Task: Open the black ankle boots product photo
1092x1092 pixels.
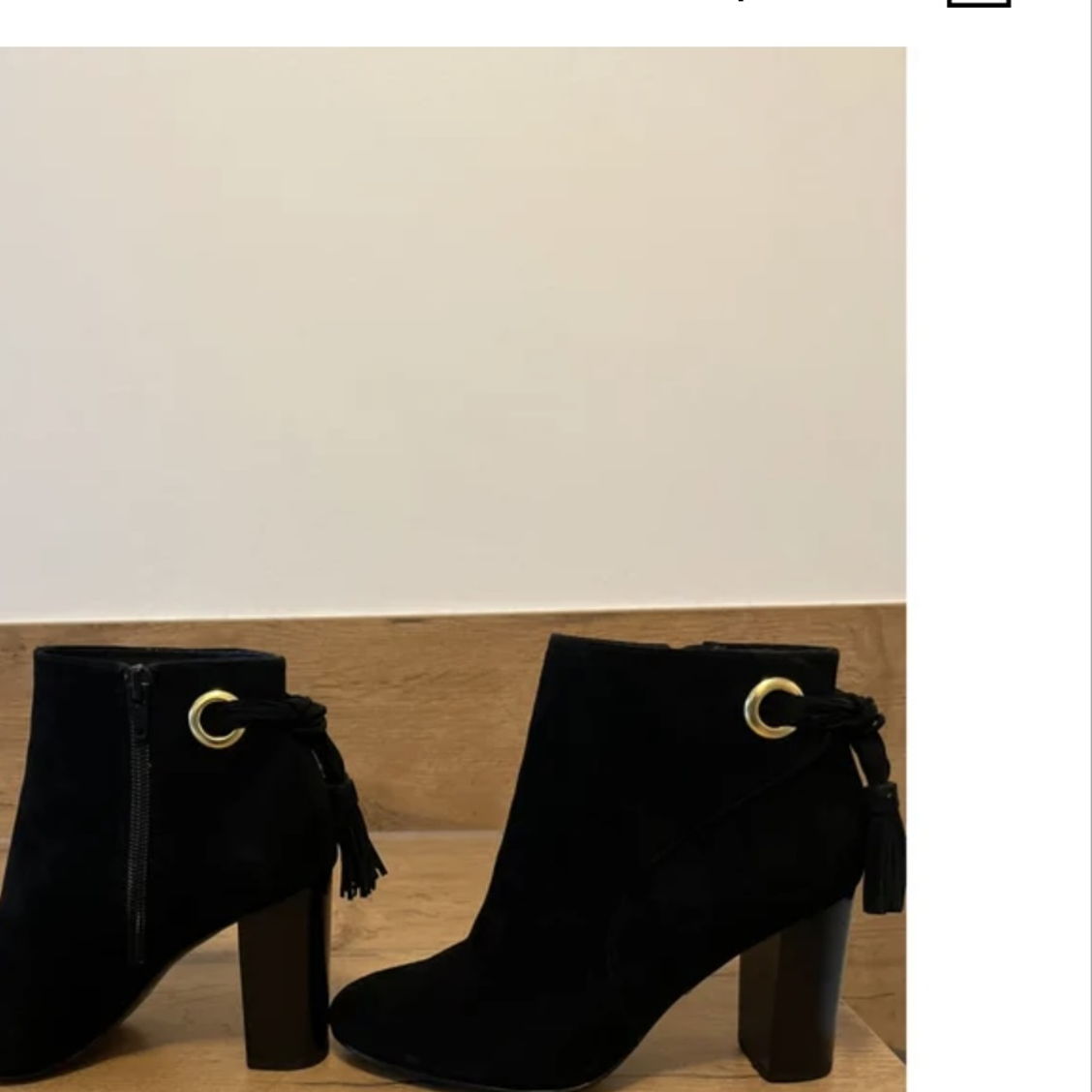Action: click(x=452, y=569)
